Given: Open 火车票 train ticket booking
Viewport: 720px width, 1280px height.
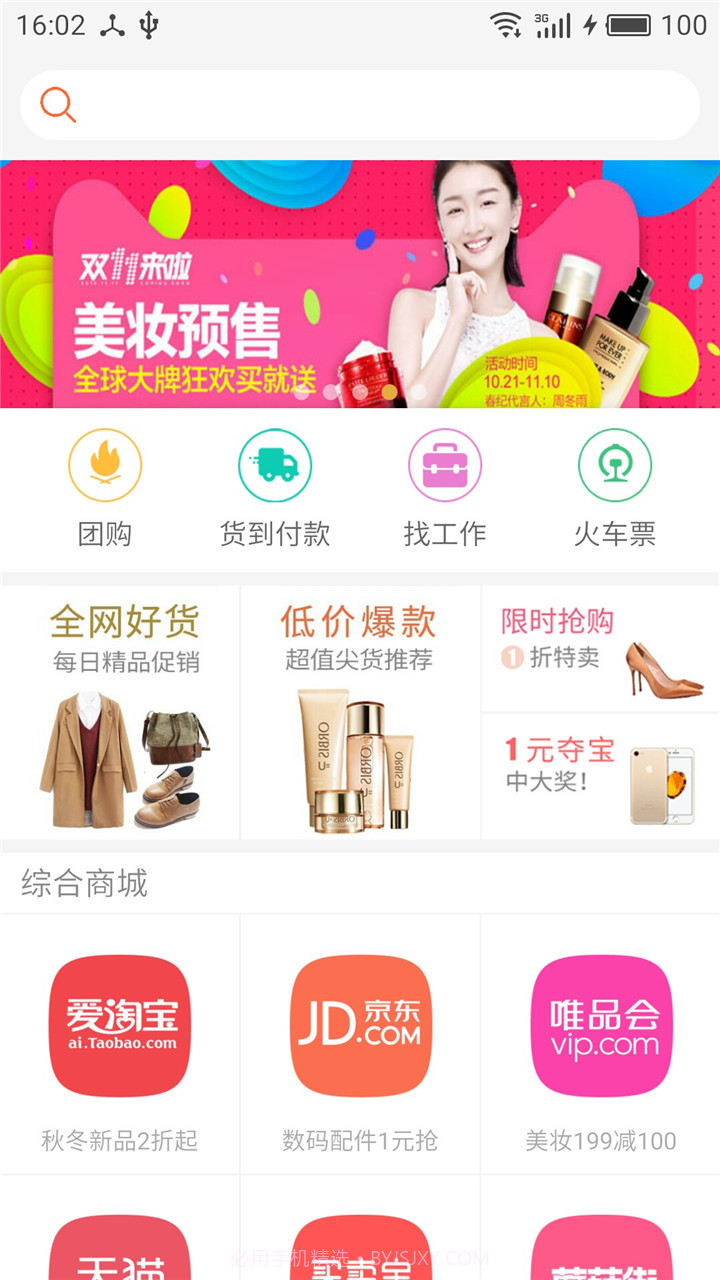Looking at the screenshot, I should pos(615,465).
